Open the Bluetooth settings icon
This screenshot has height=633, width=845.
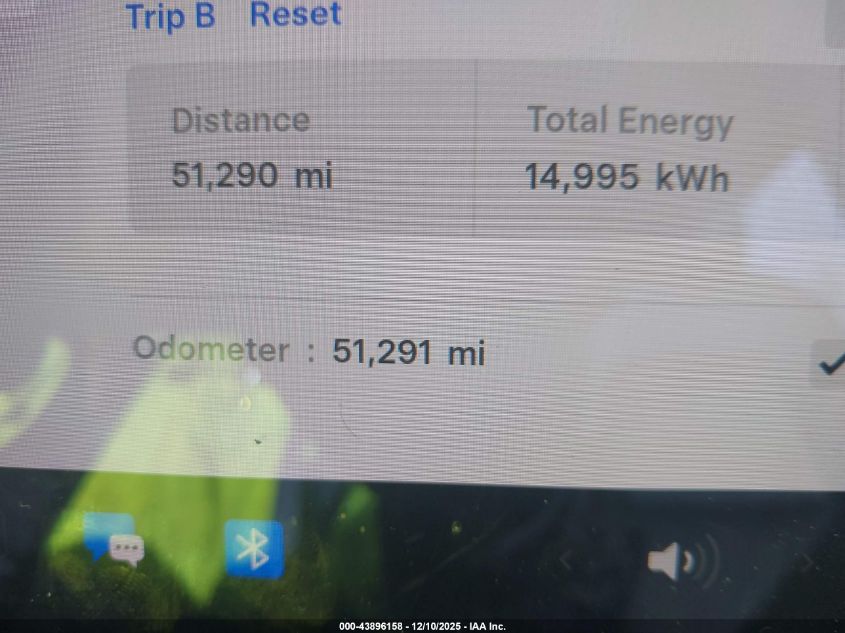[254, 549]
